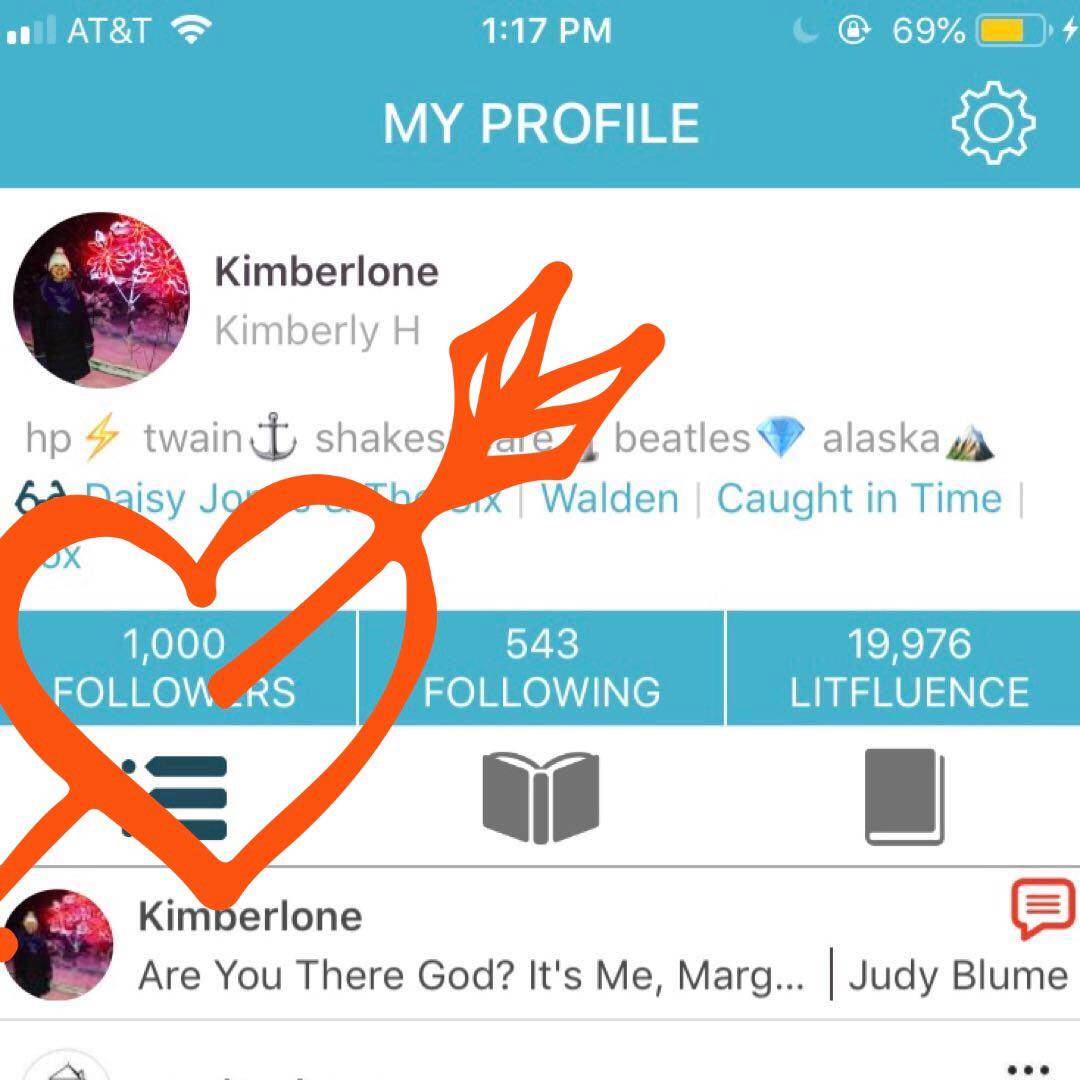Switch to the posts list tab
The image size is (1080, 1080).
pyautogui.click(x=175, y=798)
